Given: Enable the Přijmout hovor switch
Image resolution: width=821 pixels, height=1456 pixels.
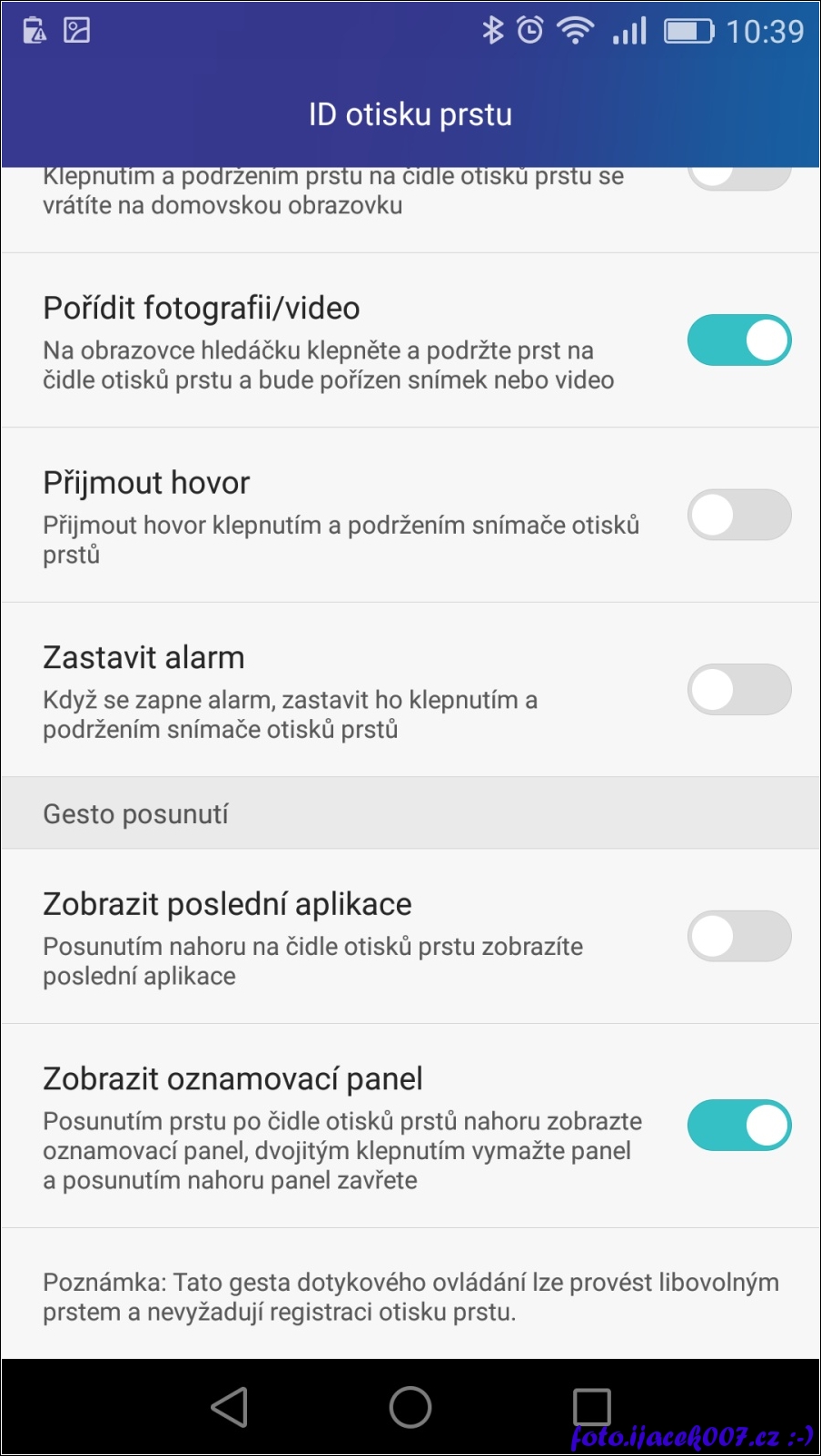Looking at the screenshot, I should coord(738,515).
